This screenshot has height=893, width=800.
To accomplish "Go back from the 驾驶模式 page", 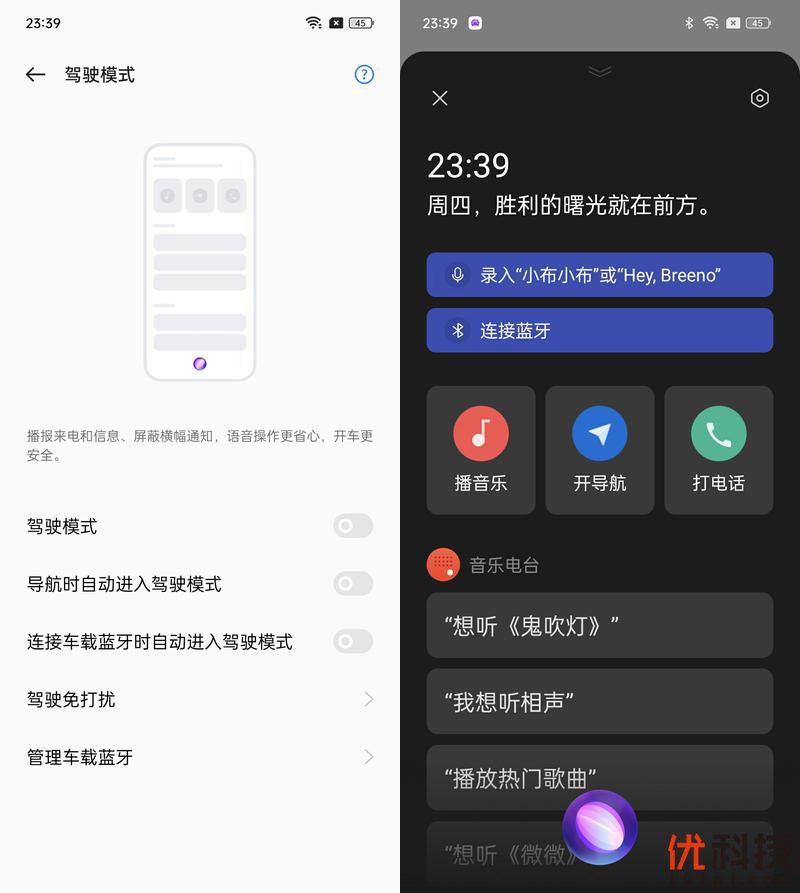I will point(36,75).
